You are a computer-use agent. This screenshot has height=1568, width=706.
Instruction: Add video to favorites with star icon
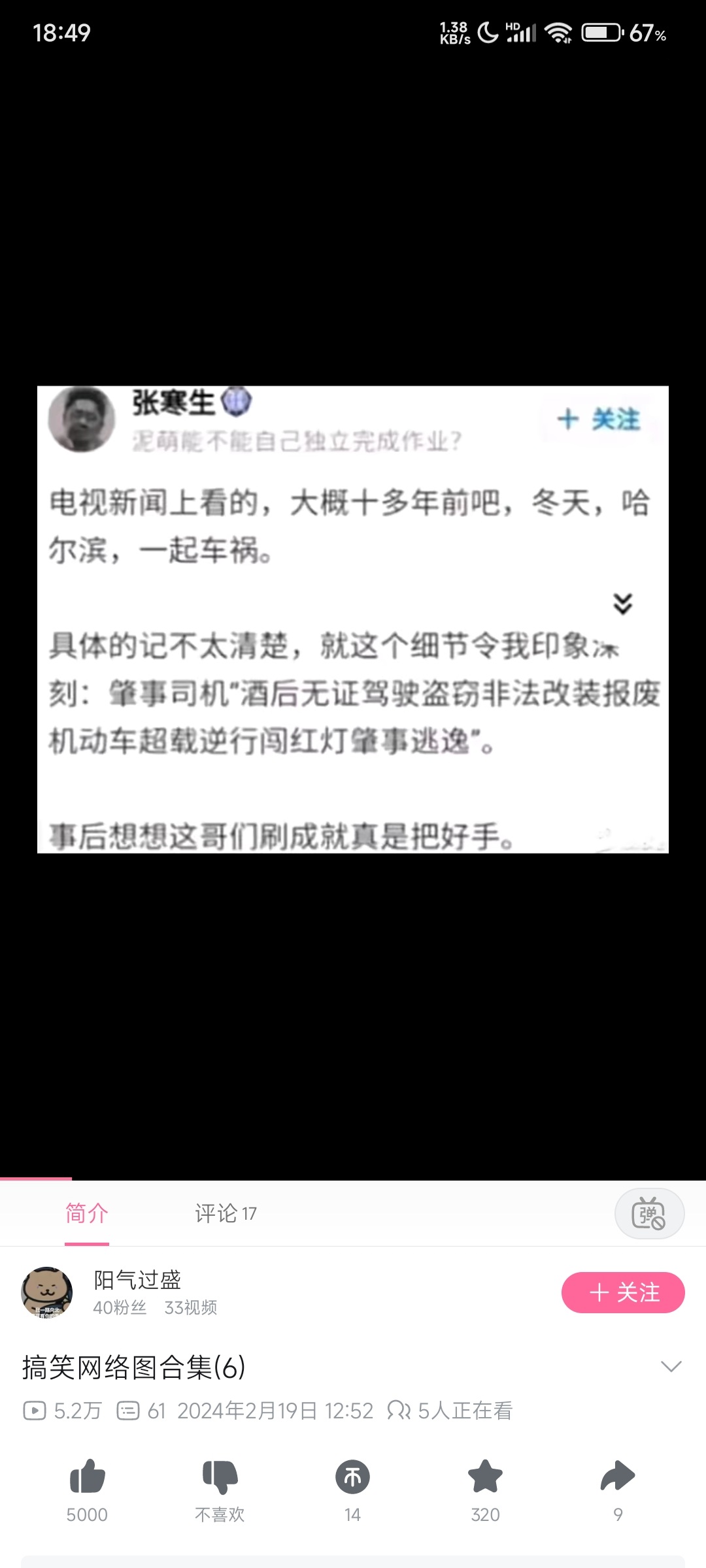[x=485, y=1477]
